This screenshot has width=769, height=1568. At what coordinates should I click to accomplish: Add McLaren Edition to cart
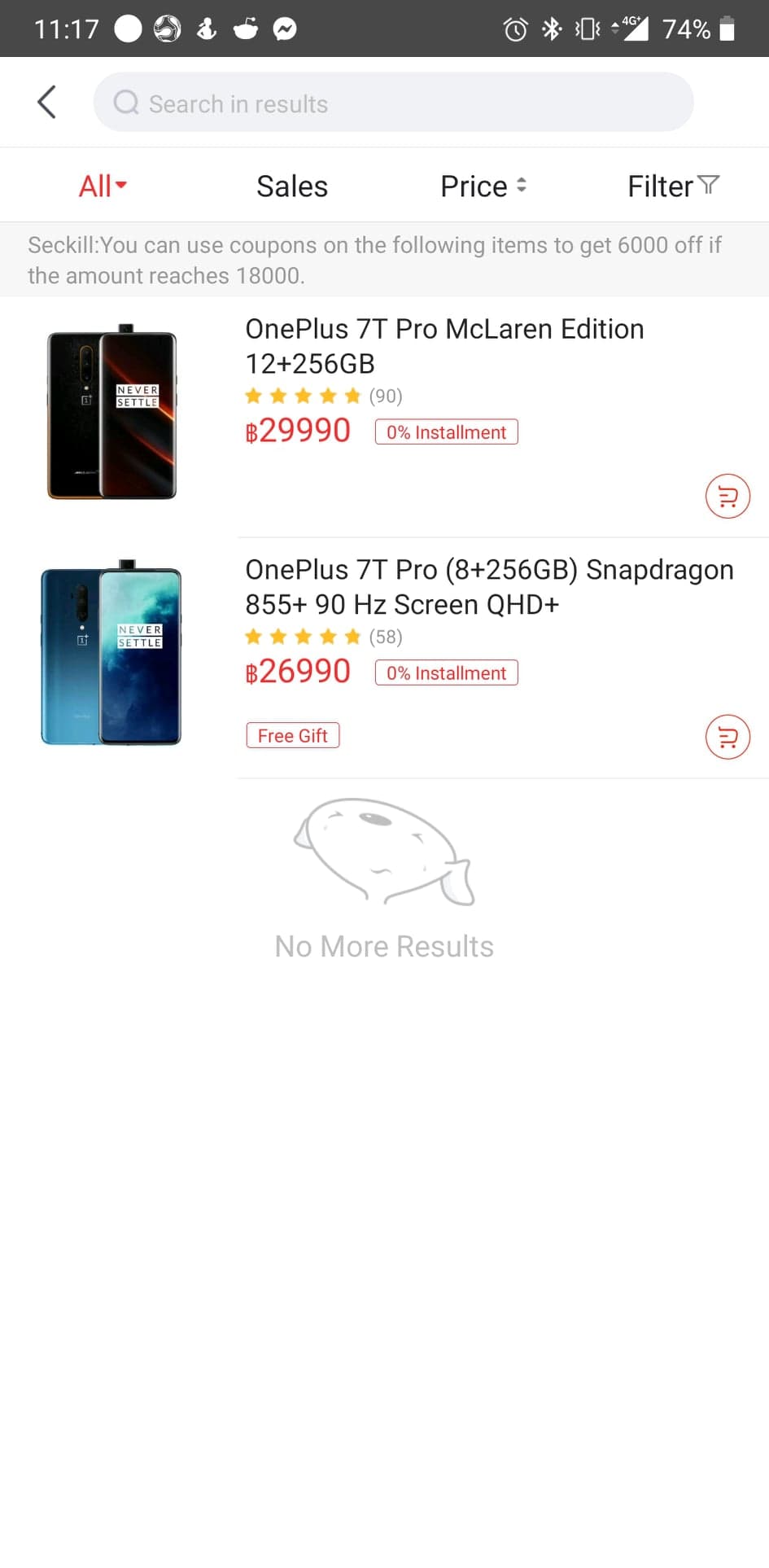click(727, 496)
